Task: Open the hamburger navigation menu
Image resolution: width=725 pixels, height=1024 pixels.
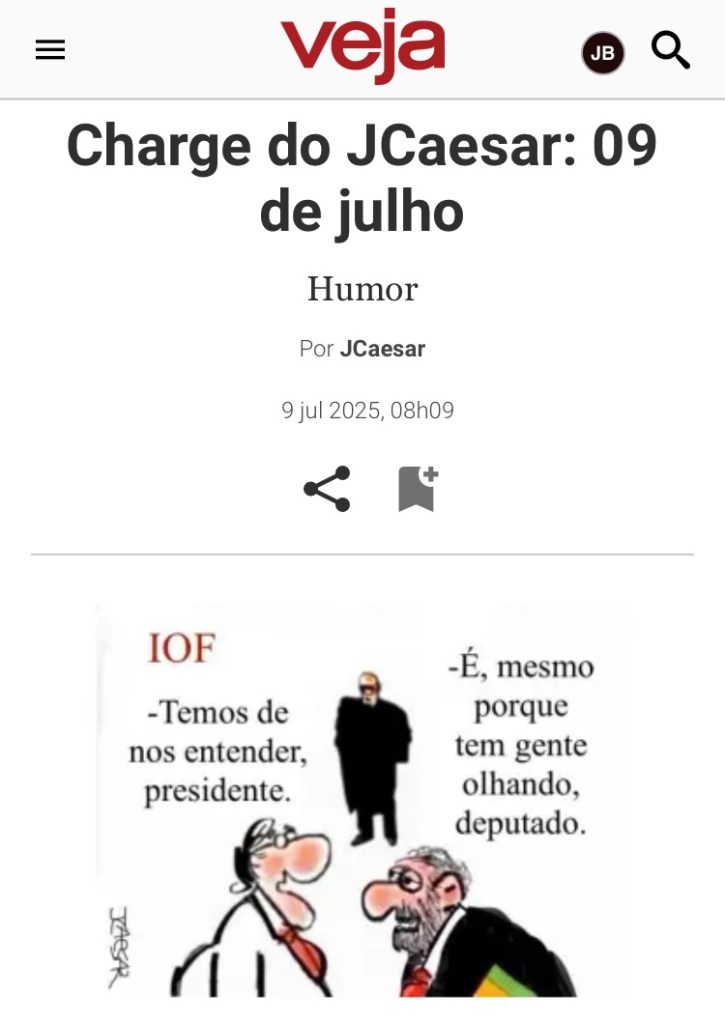Action: click(x=50, y=50)
